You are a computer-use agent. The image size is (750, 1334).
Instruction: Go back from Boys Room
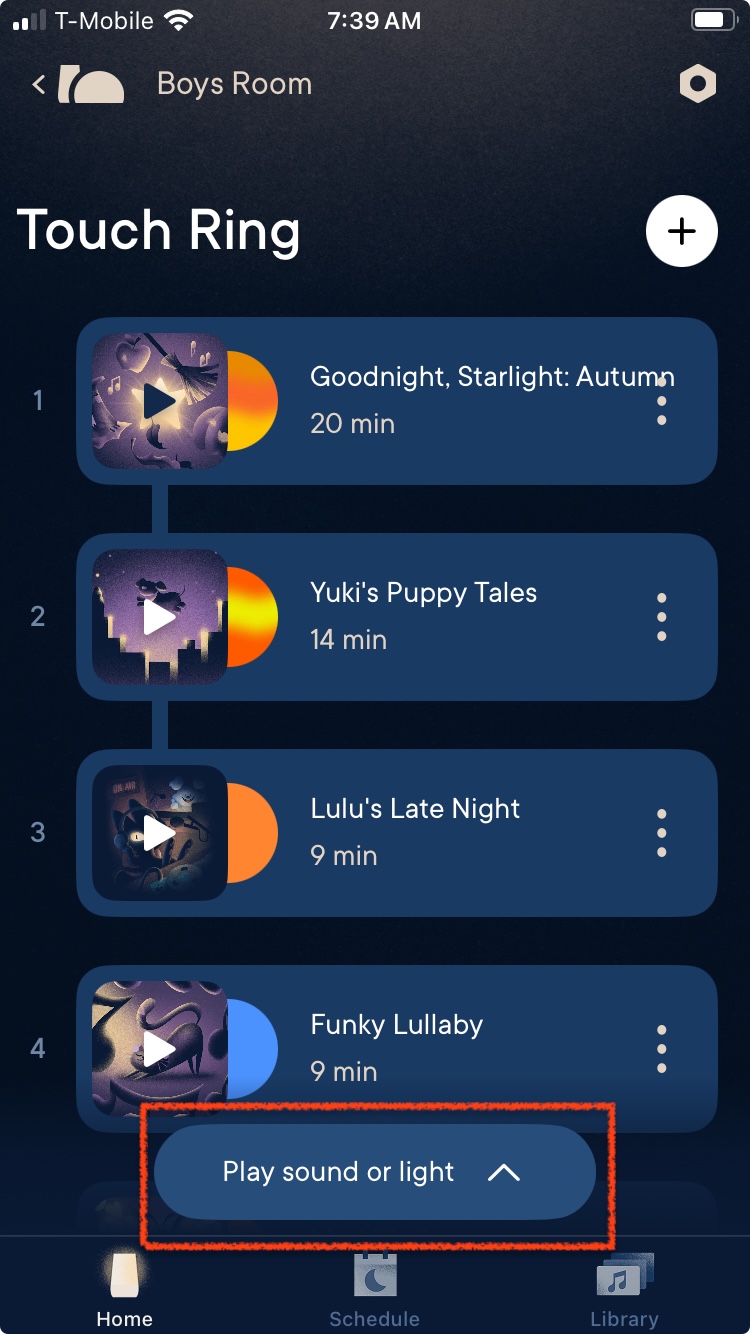(39, 84)
